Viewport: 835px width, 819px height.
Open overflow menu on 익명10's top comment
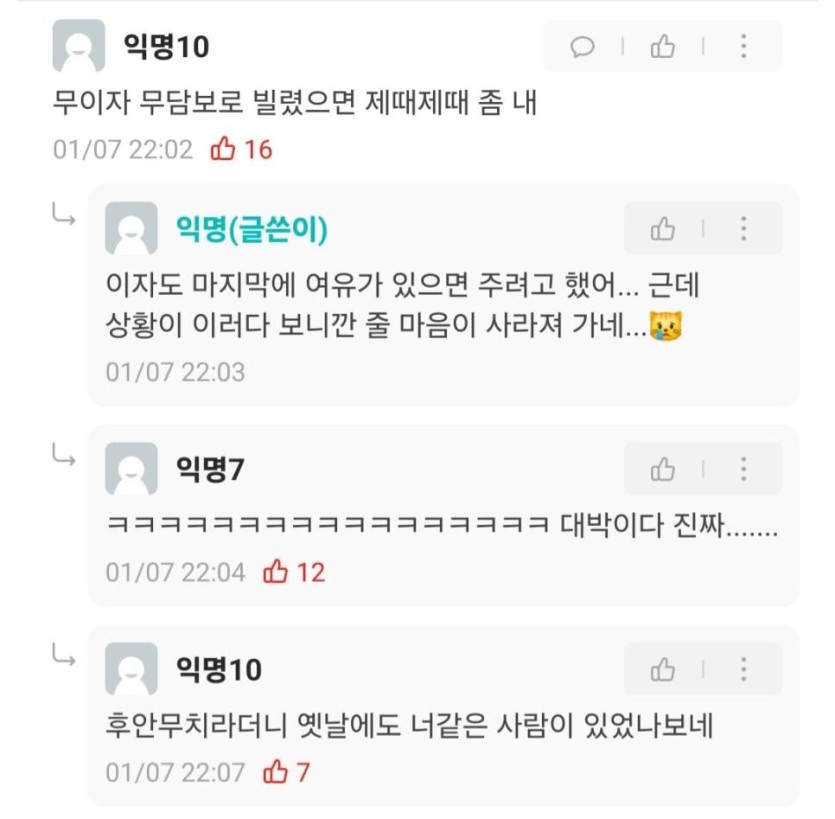(743, 46)
